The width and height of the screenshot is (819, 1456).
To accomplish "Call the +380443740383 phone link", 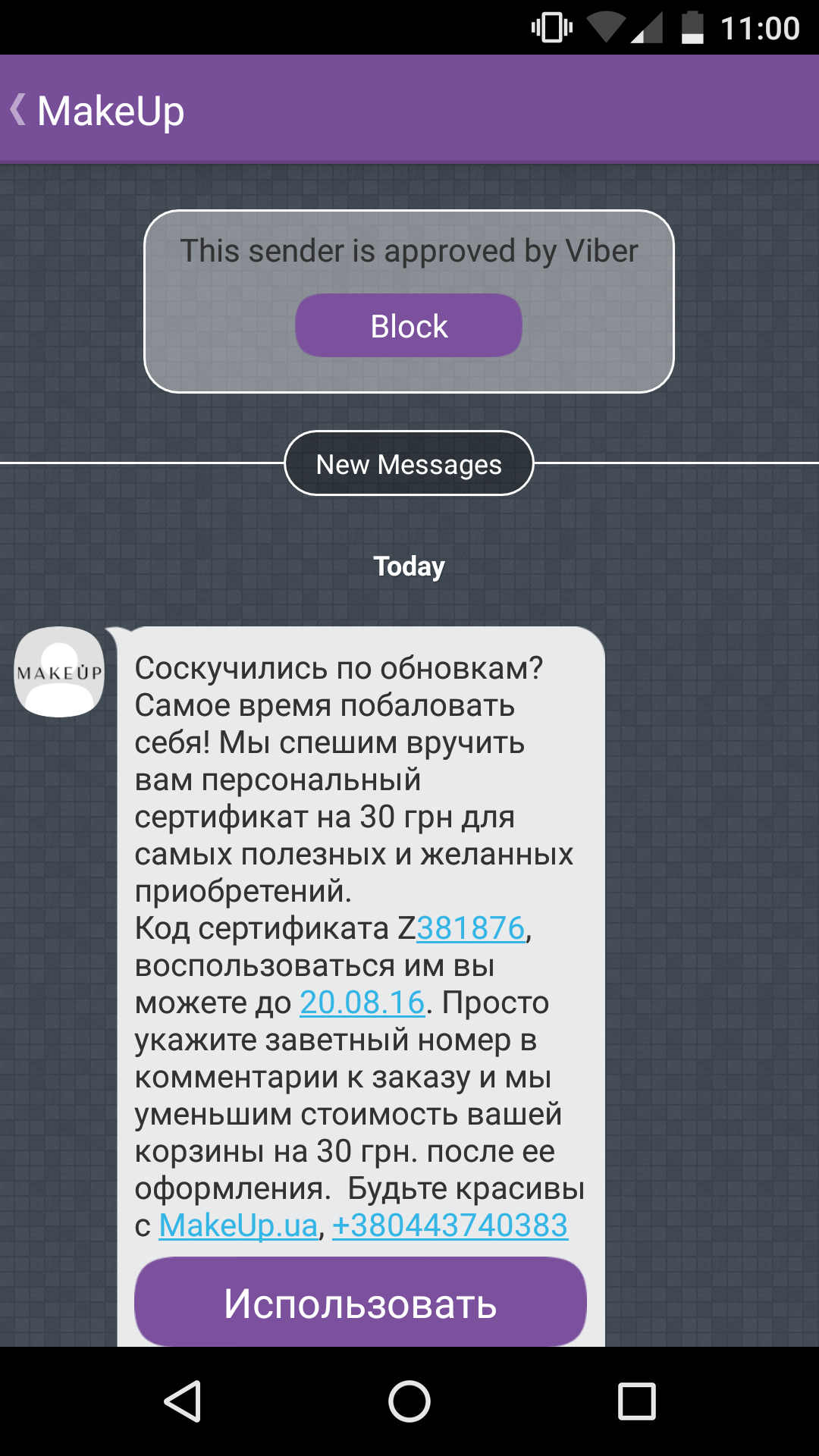I will pos(450,1226).
